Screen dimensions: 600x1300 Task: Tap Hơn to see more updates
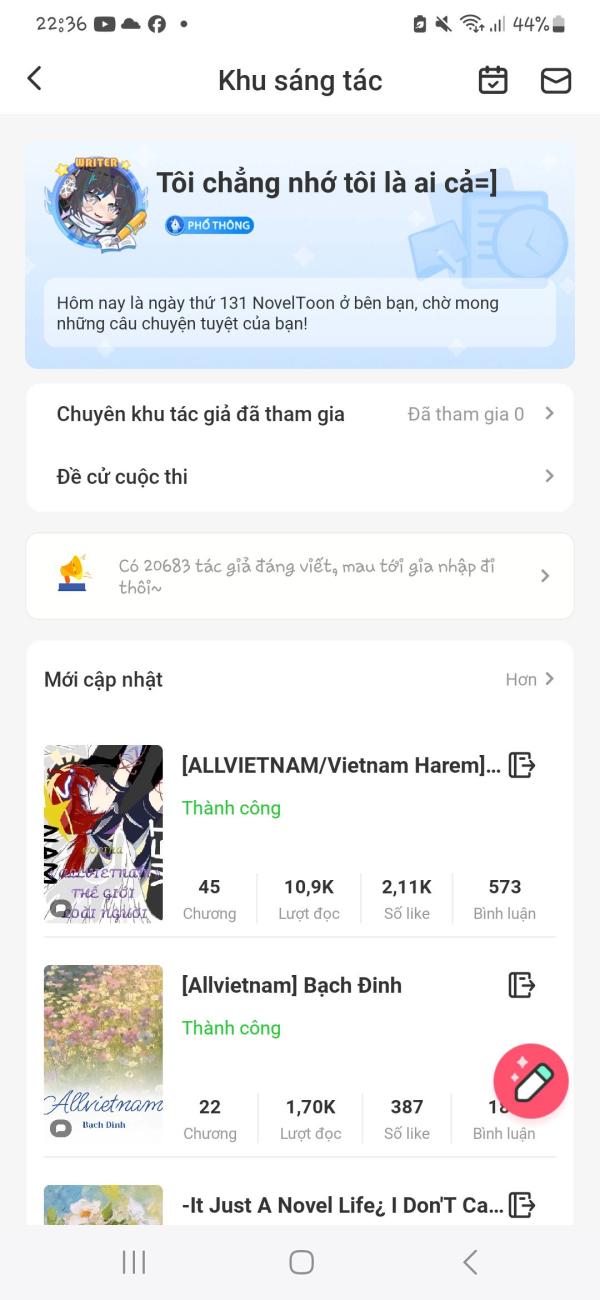(x=529, y=680)
